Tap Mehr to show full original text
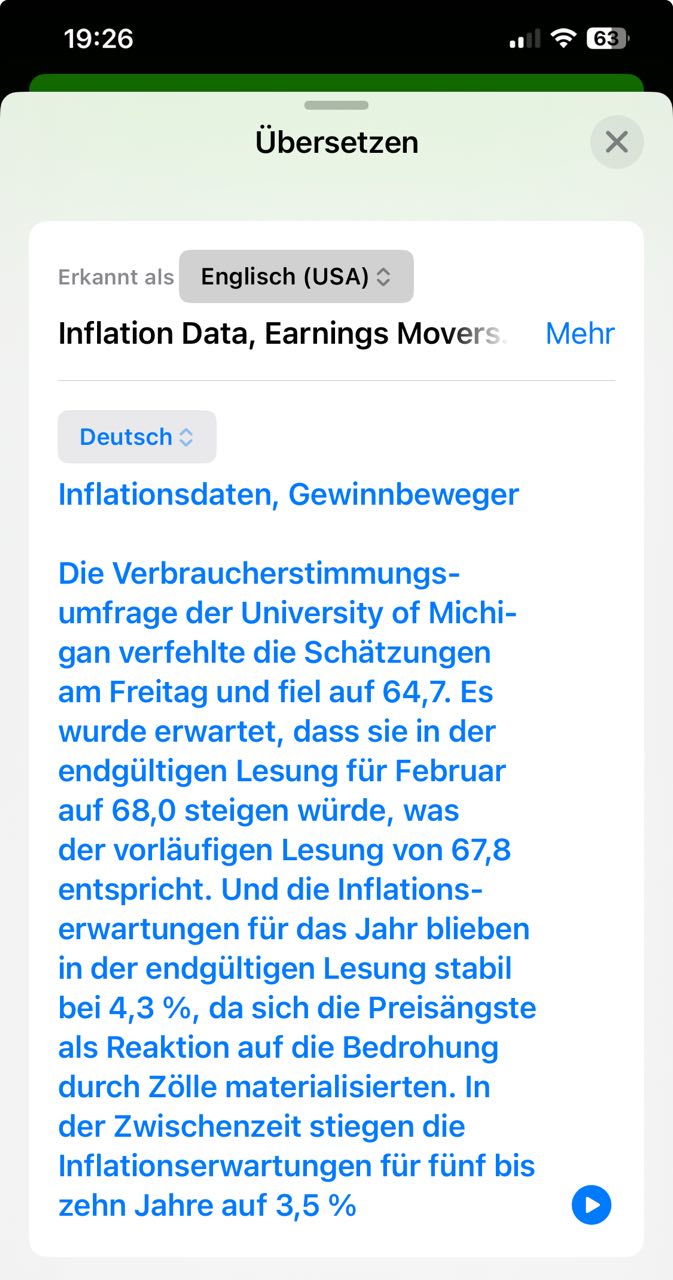The width and height of the screenshot is (673, 1280). 580,334
